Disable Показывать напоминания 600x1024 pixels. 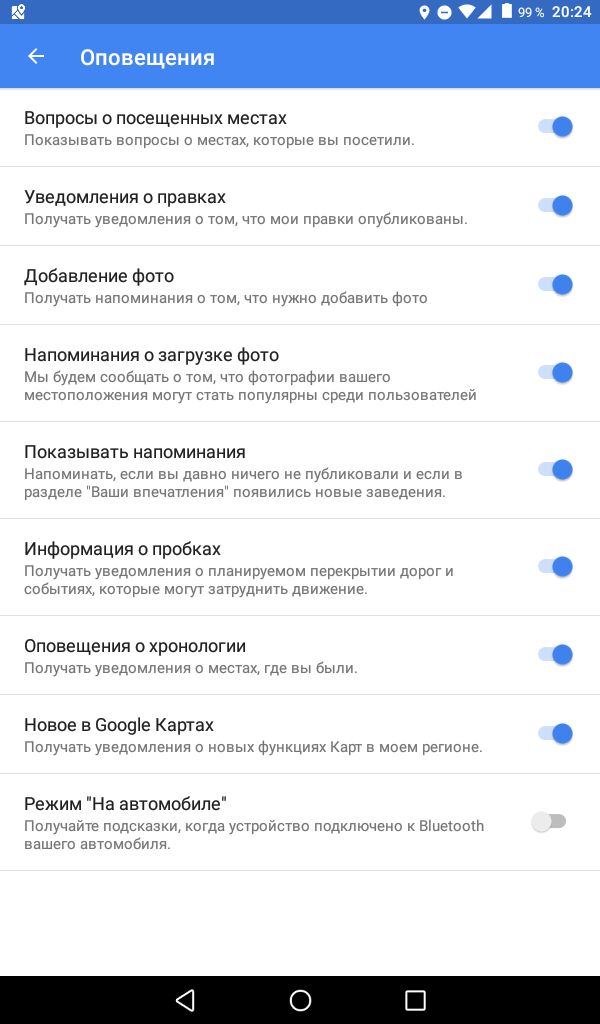coord(555,470)
